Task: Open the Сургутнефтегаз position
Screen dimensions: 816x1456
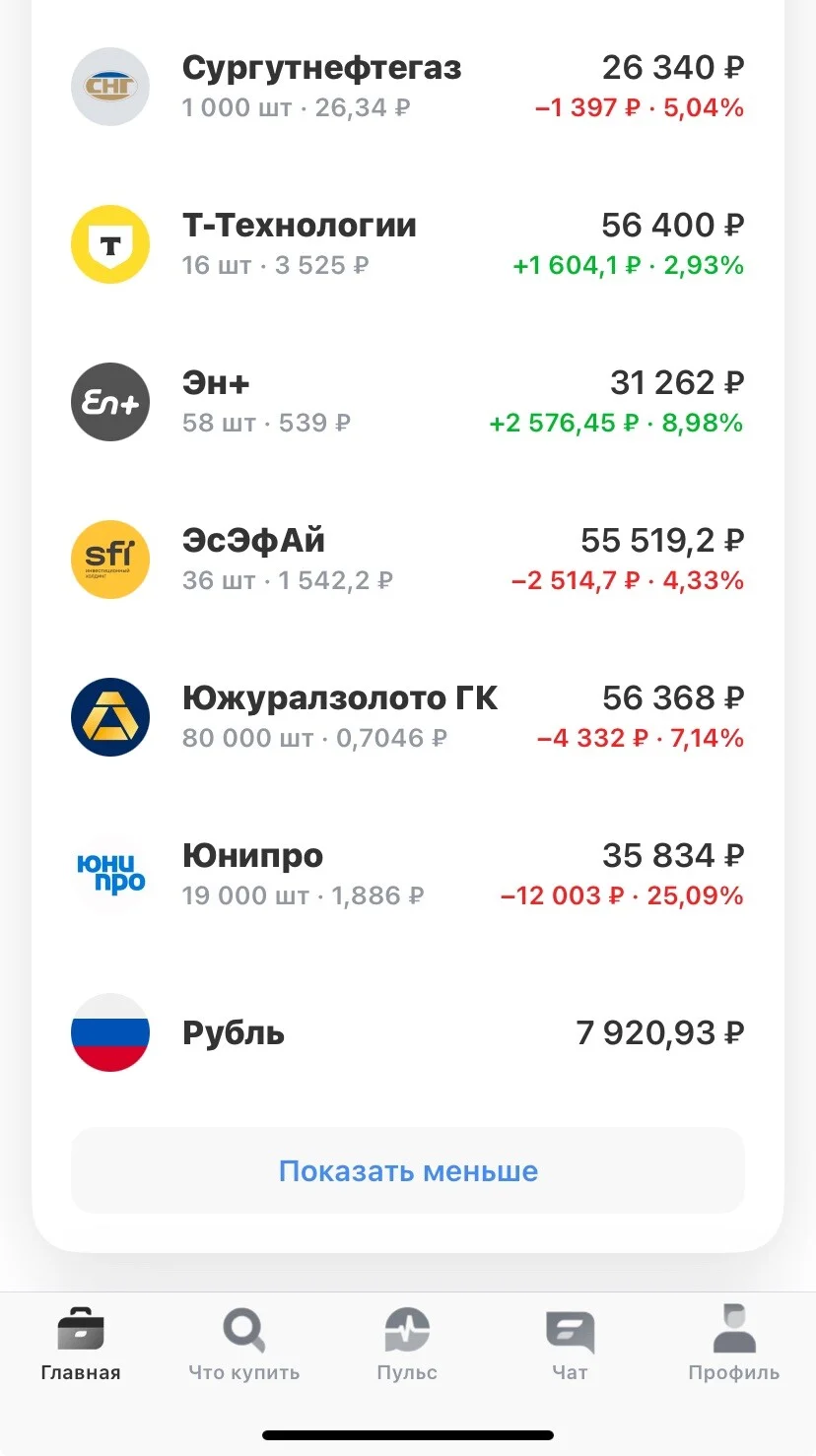Action: 408,87
